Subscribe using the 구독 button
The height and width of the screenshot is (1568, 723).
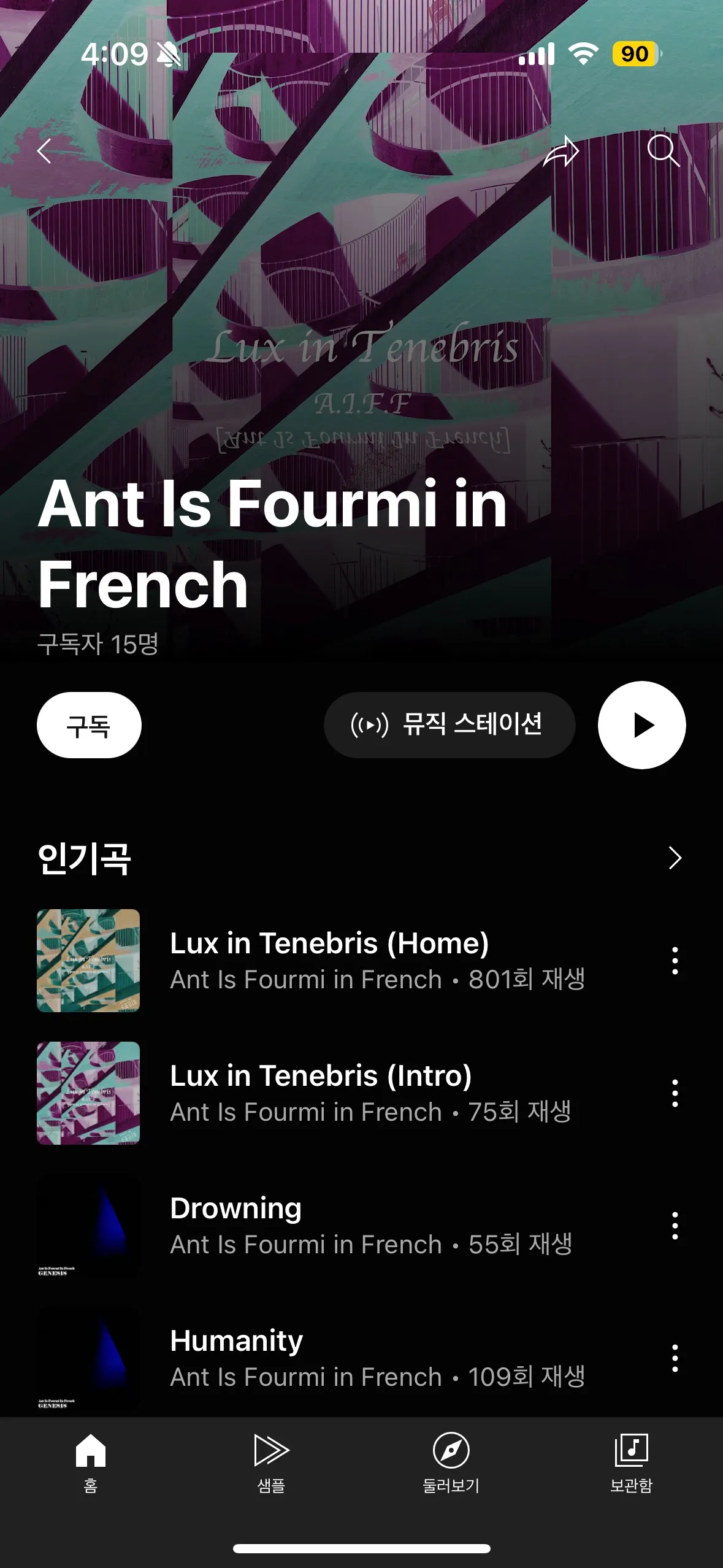tap(89, 724)
